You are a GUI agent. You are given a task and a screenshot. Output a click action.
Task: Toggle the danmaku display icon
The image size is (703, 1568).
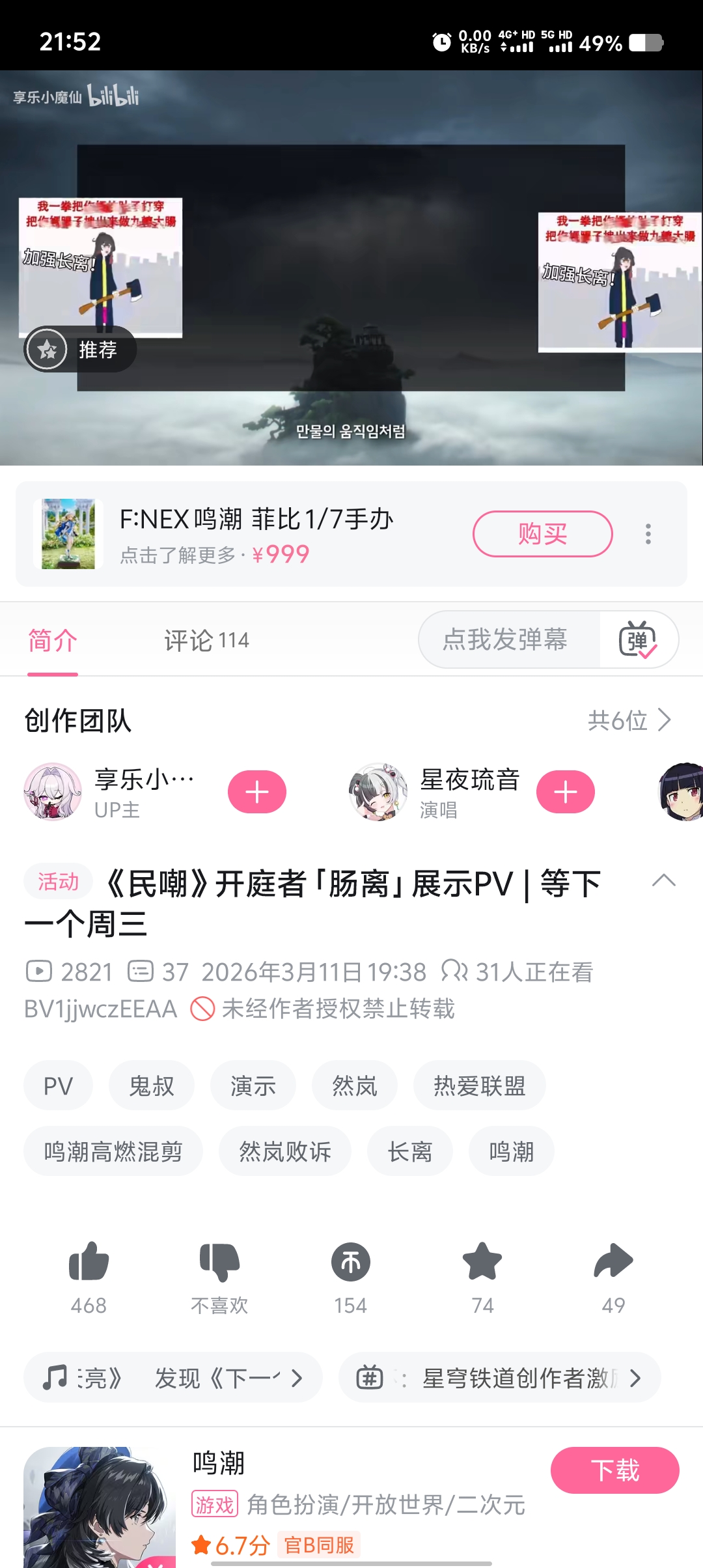637,639
